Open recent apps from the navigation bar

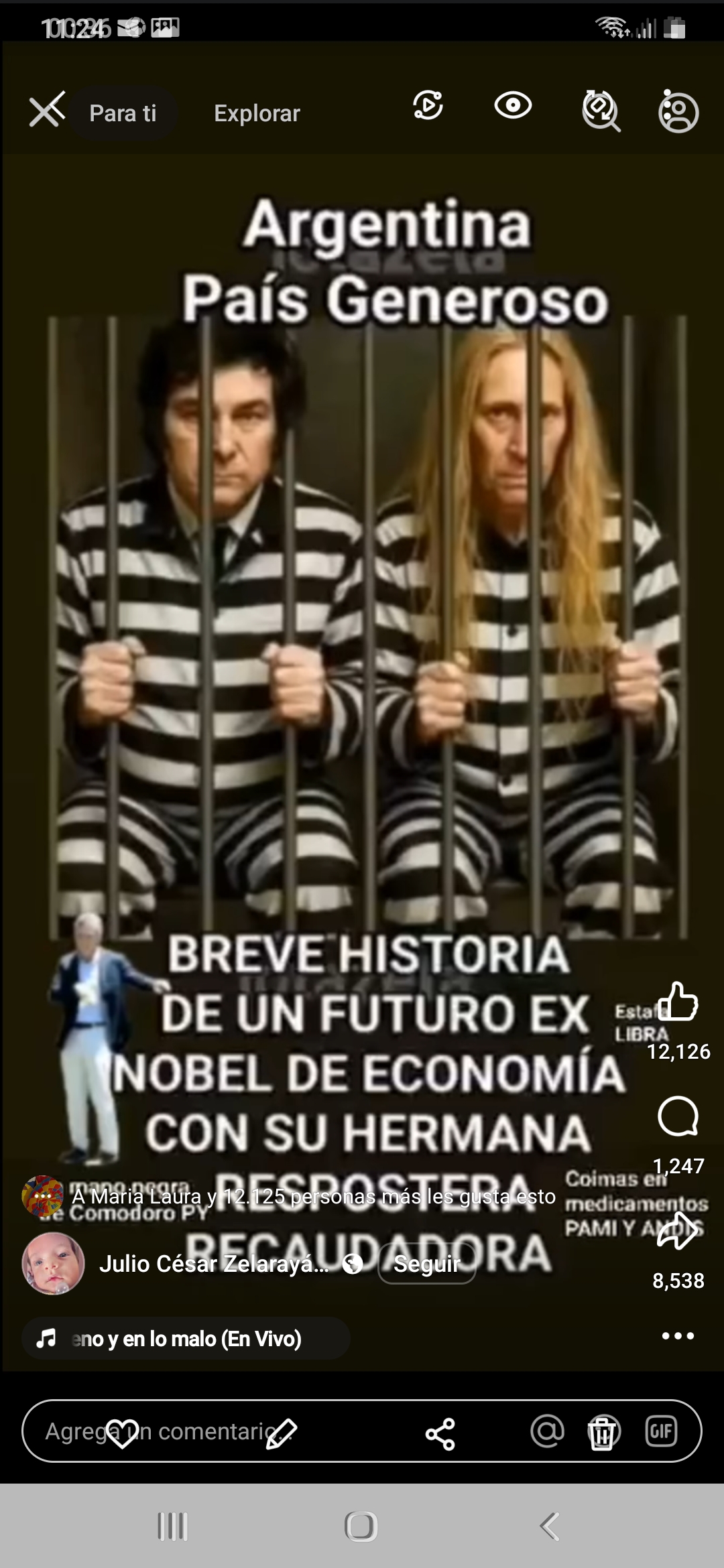[x=172, y=1526]
